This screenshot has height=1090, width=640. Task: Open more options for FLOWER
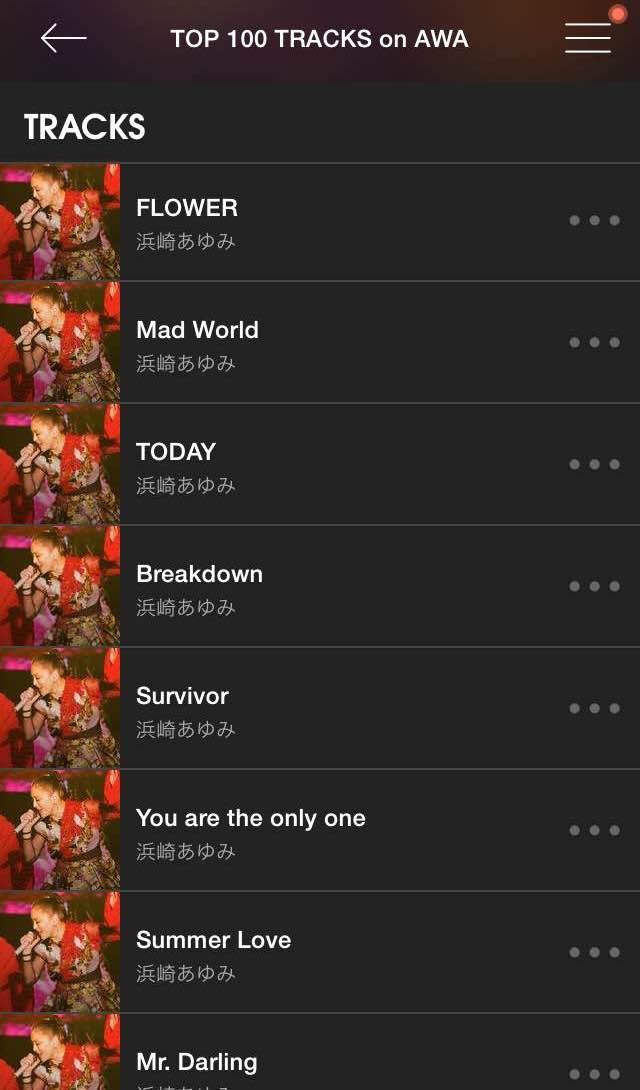(x=594, y=220)
